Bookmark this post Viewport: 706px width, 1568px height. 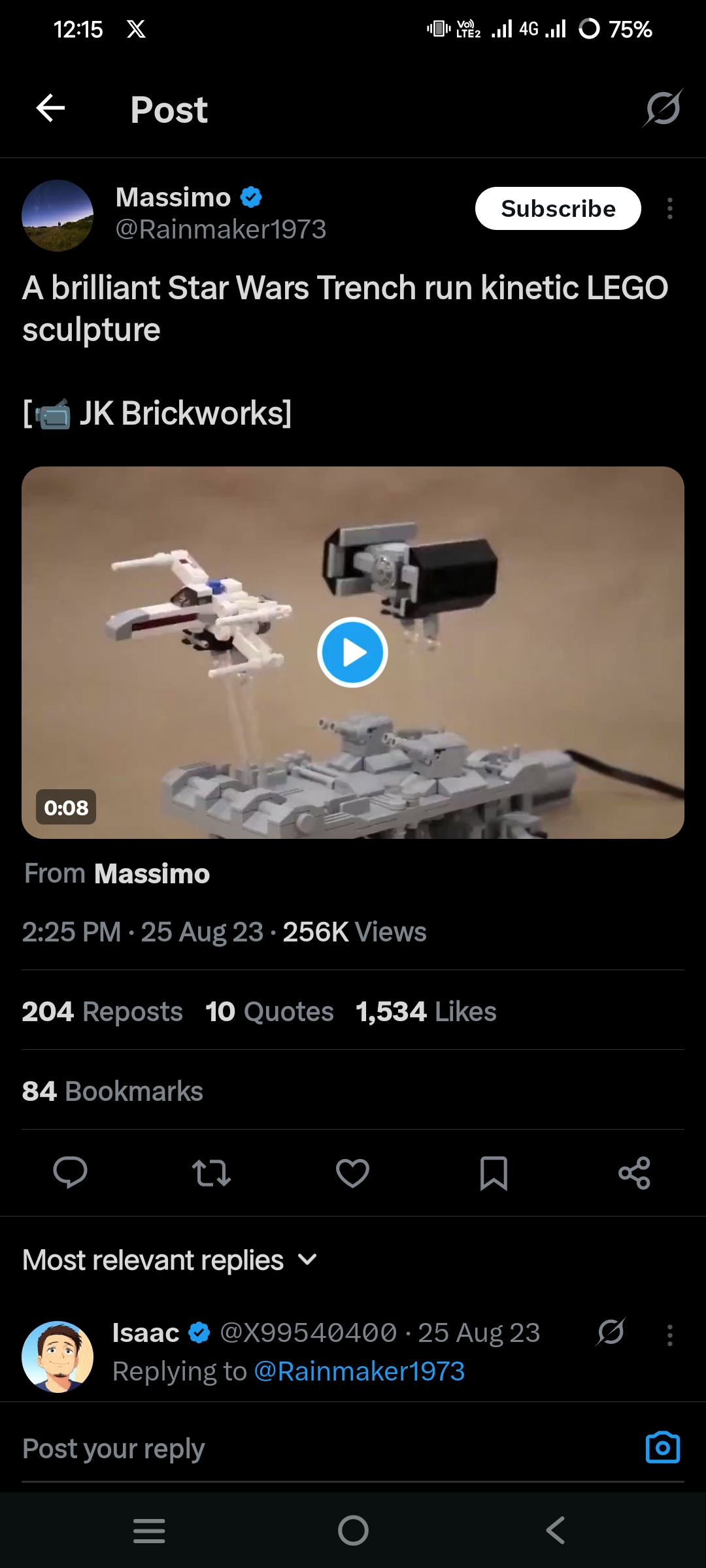click(x=494, y=1173)
